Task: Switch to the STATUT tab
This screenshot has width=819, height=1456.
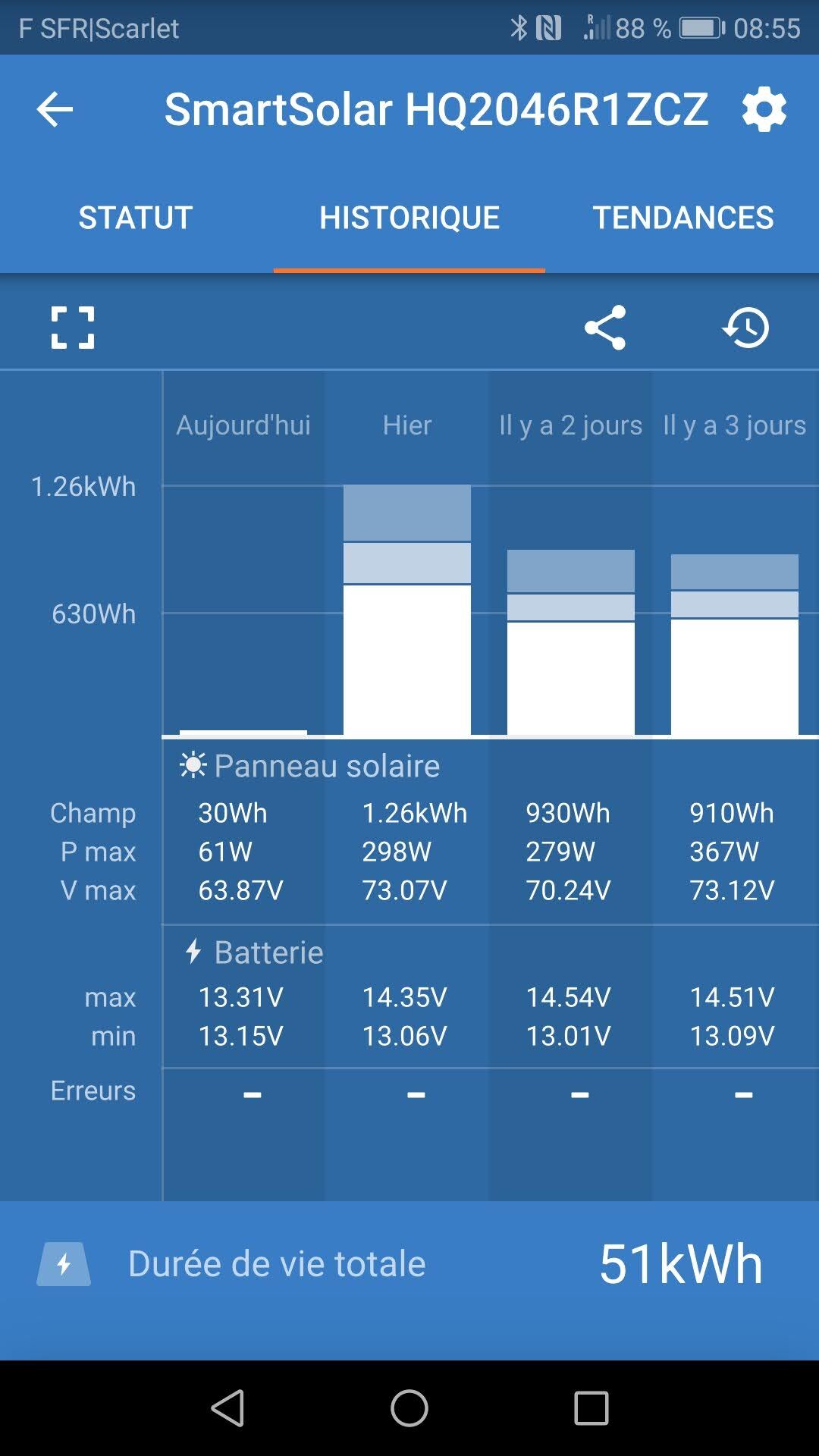Action: tap(136, 218)
